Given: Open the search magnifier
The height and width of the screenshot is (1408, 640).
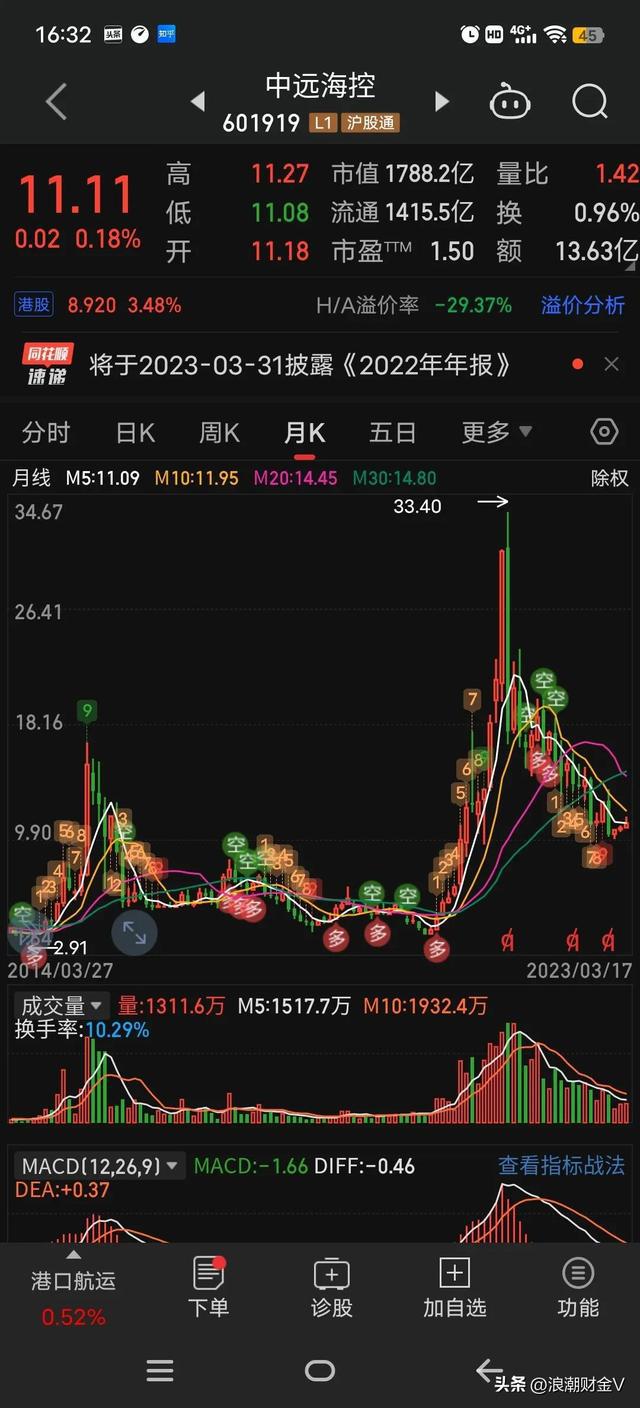Looking at the screenshot, I should click(x=590, y=101).
